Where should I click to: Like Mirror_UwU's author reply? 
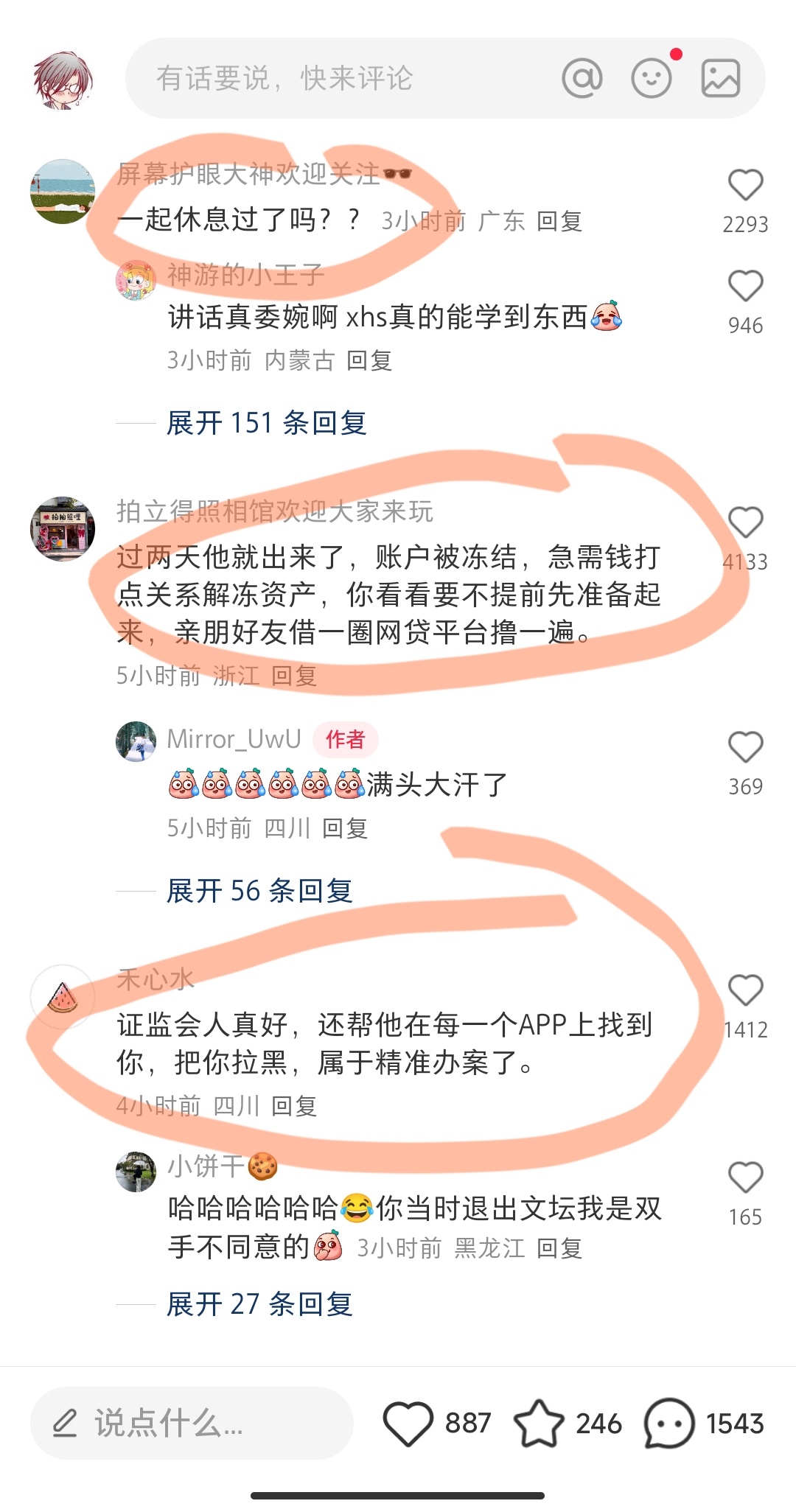click(745, 748)
